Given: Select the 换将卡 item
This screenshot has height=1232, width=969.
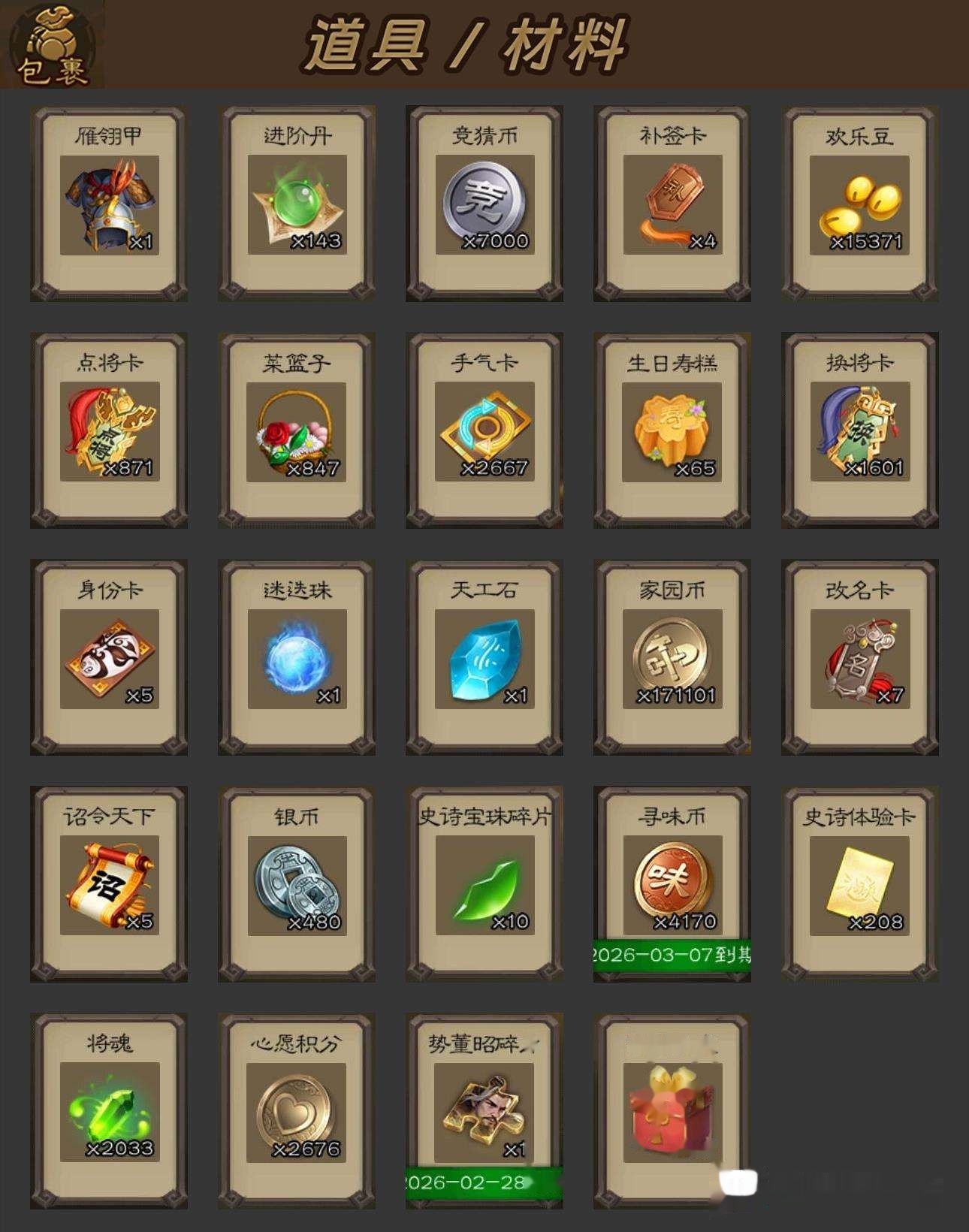Looking at the screenshot, I should [x=860, y=431].
